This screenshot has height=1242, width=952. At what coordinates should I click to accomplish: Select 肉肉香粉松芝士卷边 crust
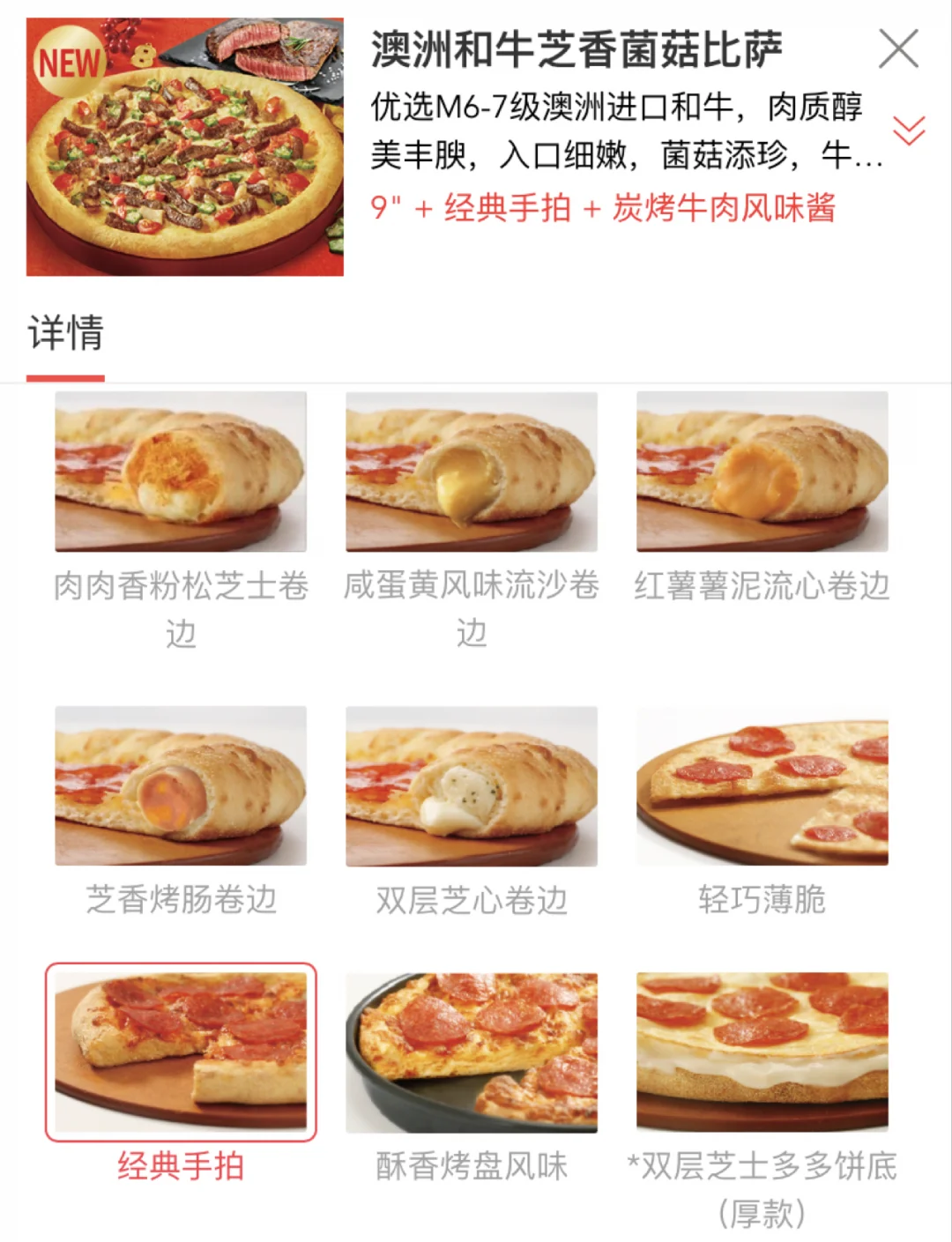pos(181,472)
